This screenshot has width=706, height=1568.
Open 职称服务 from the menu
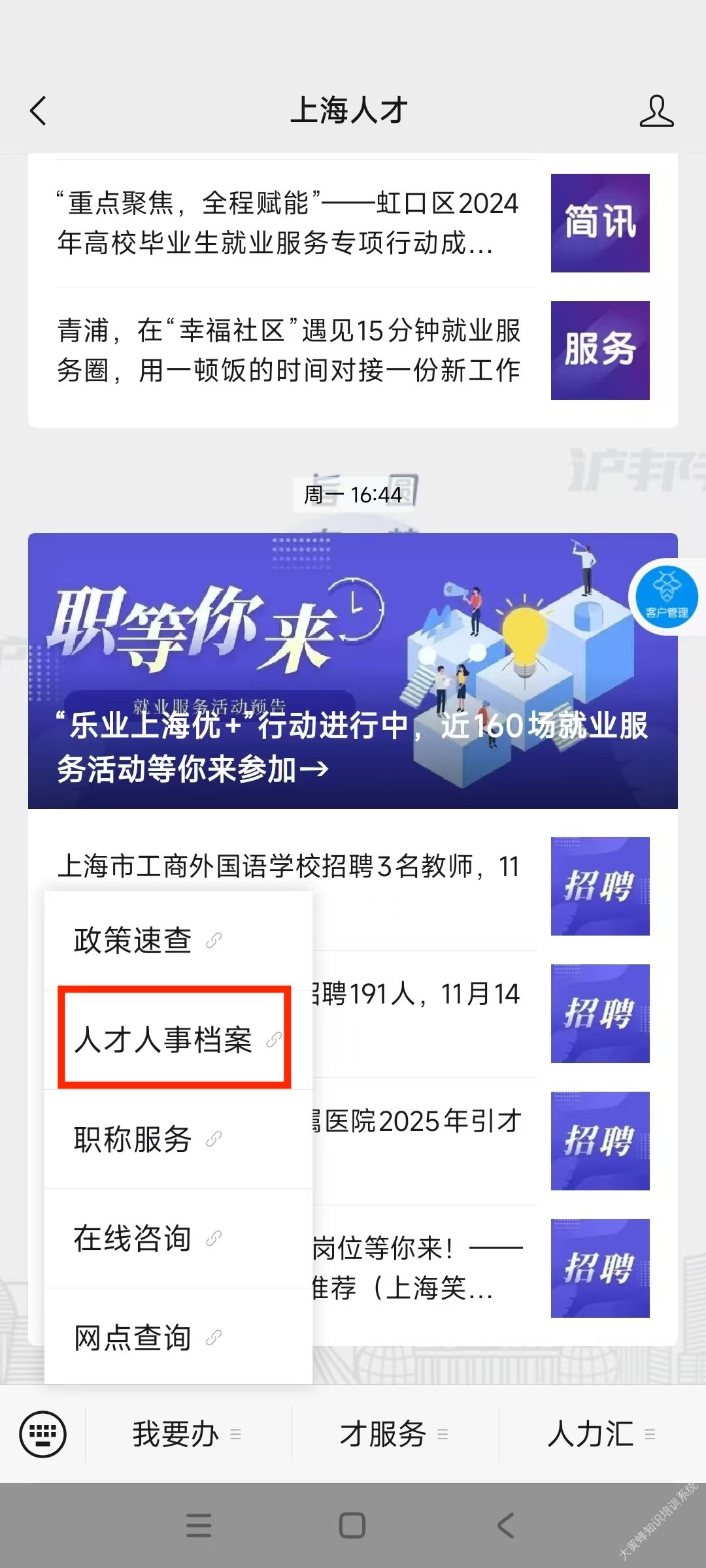(147, 1139)
